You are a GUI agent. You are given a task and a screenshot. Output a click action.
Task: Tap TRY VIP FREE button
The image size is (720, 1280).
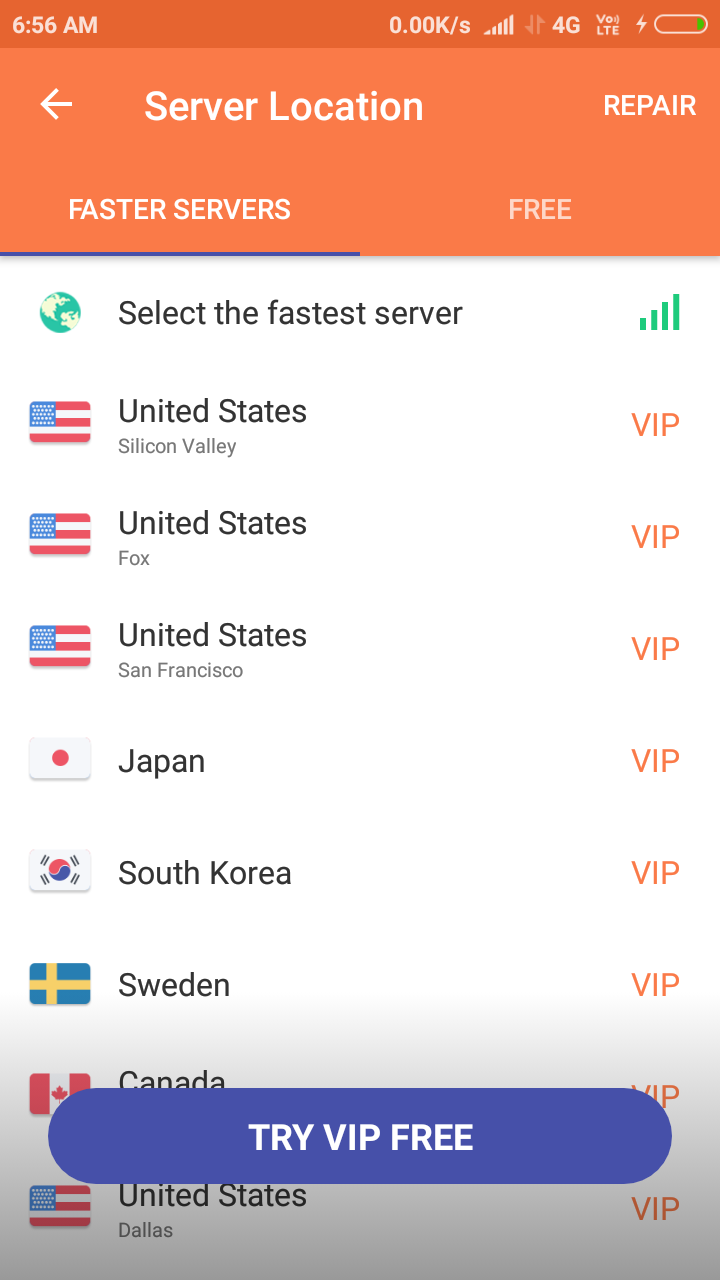pos(360,1137)
